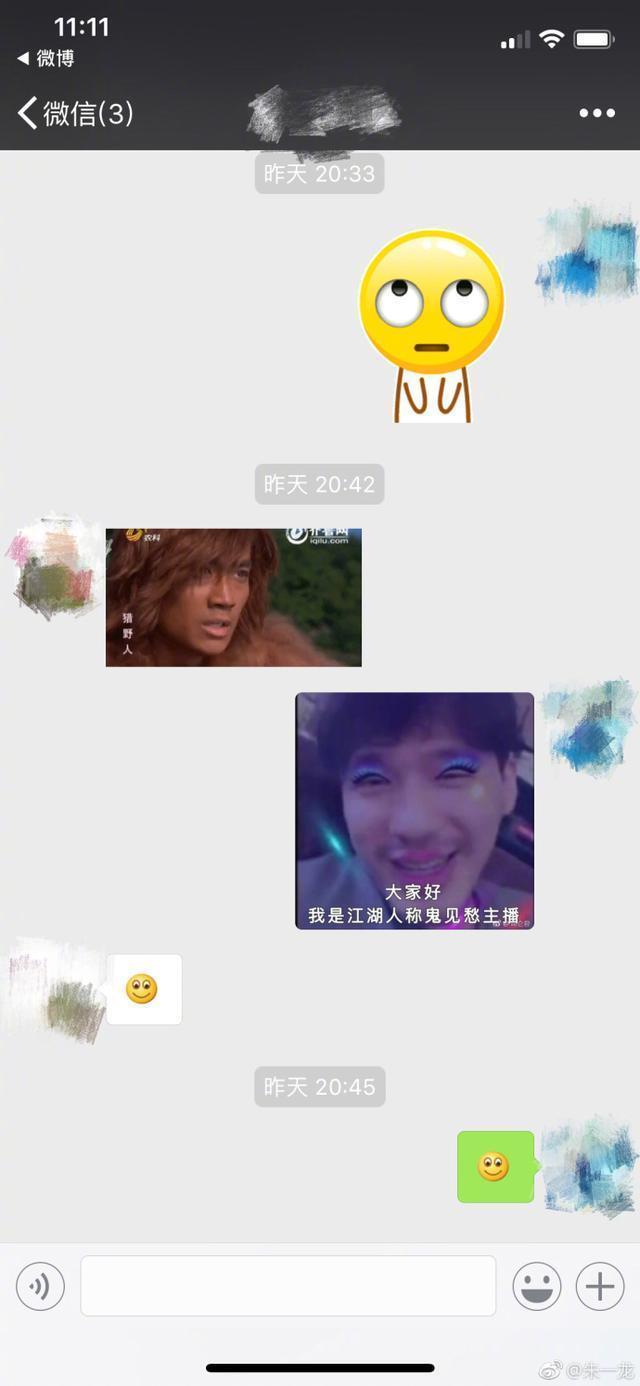Switch to voice message input

(40, 1286)
